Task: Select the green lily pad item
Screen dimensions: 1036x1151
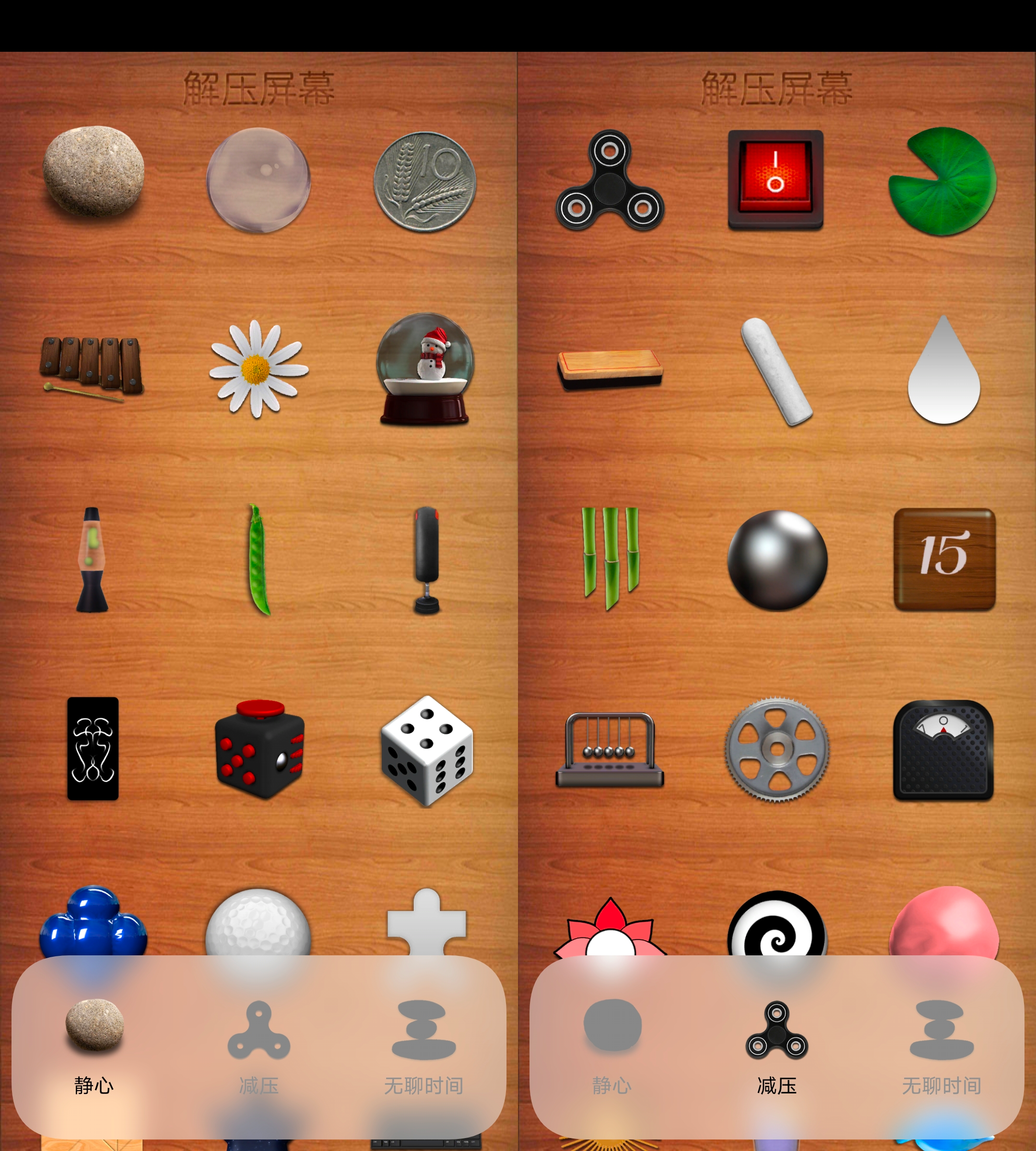Action: tap(942, 180)
